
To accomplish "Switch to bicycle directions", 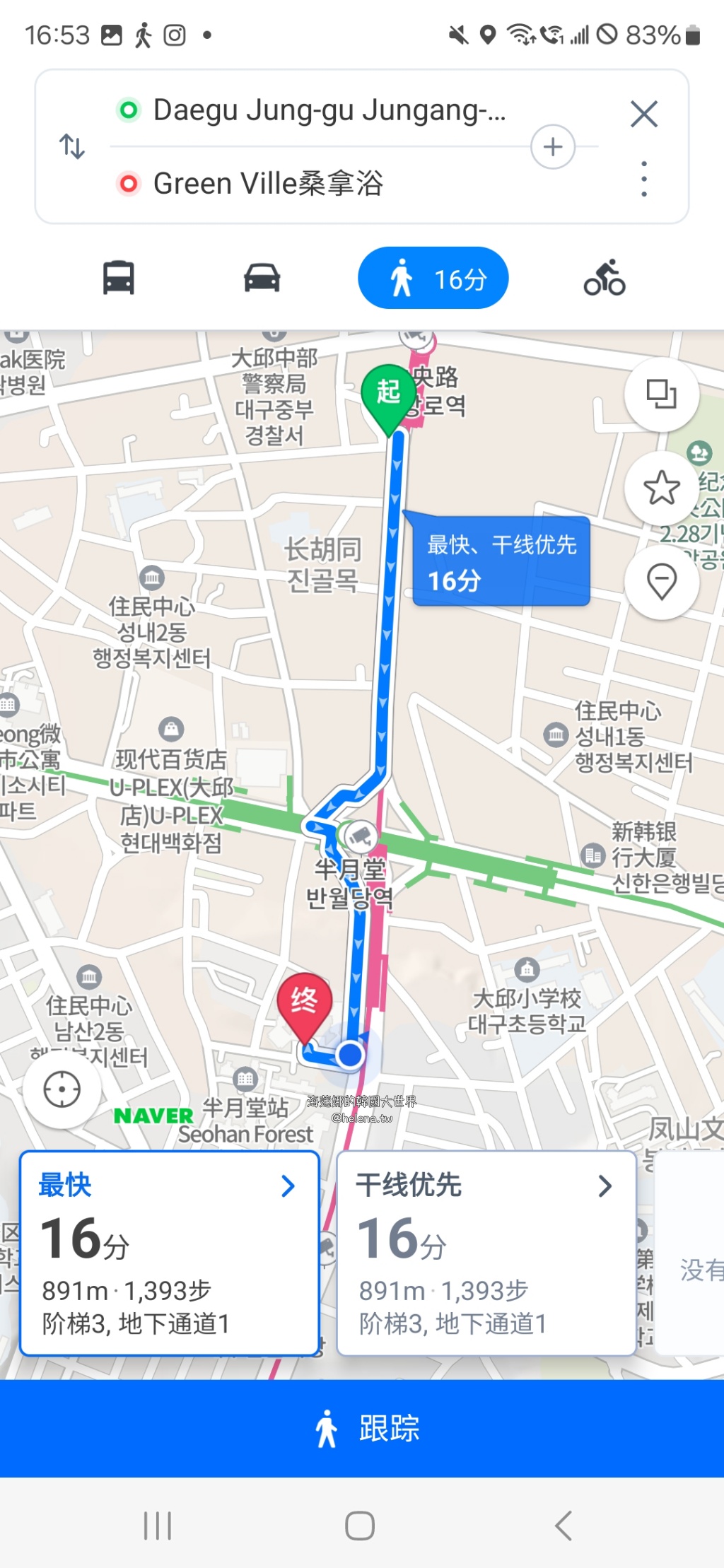I will coord(605,278).
